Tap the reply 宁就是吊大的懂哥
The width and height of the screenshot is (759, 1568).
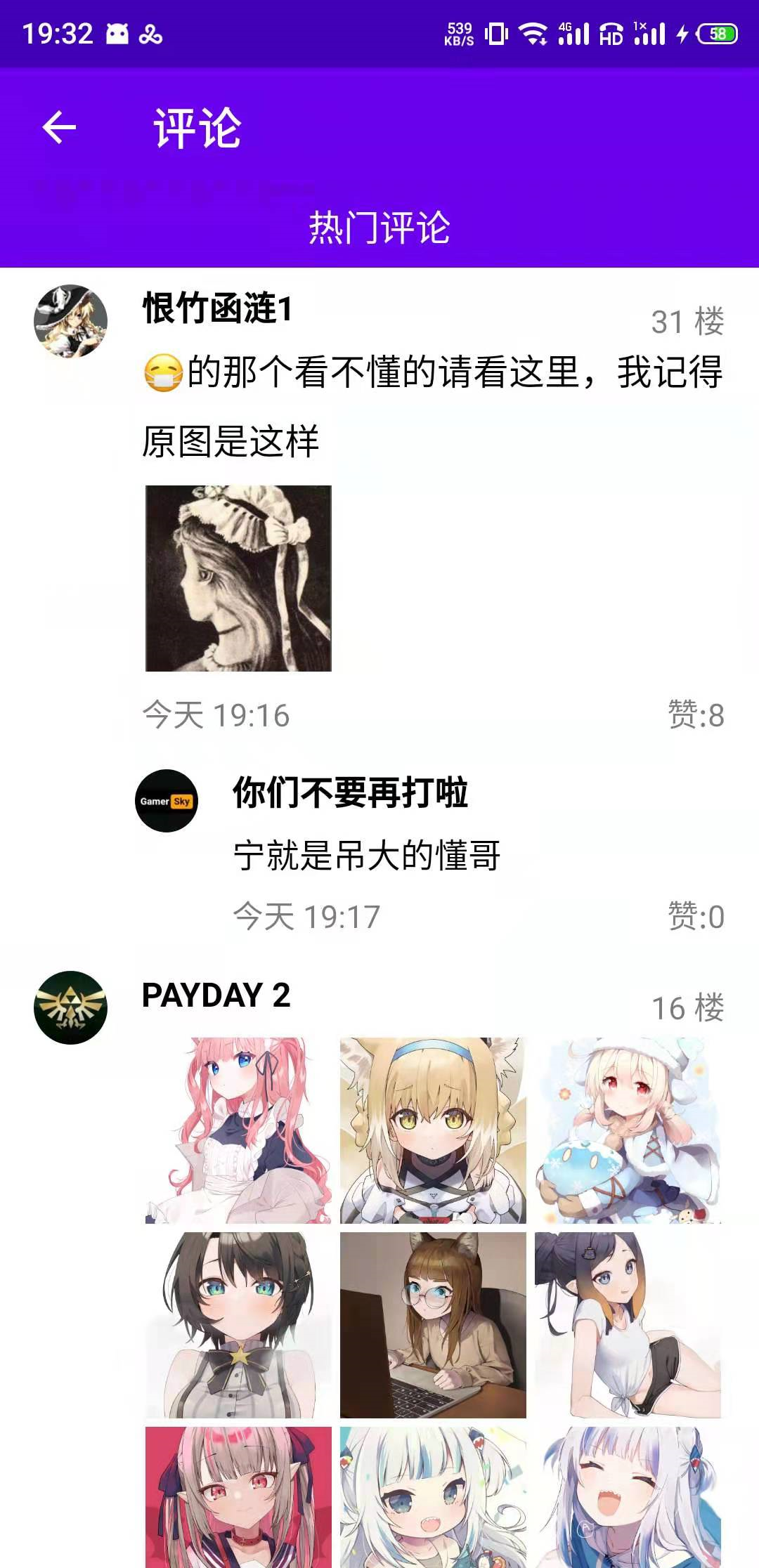[x=367, y=856]
